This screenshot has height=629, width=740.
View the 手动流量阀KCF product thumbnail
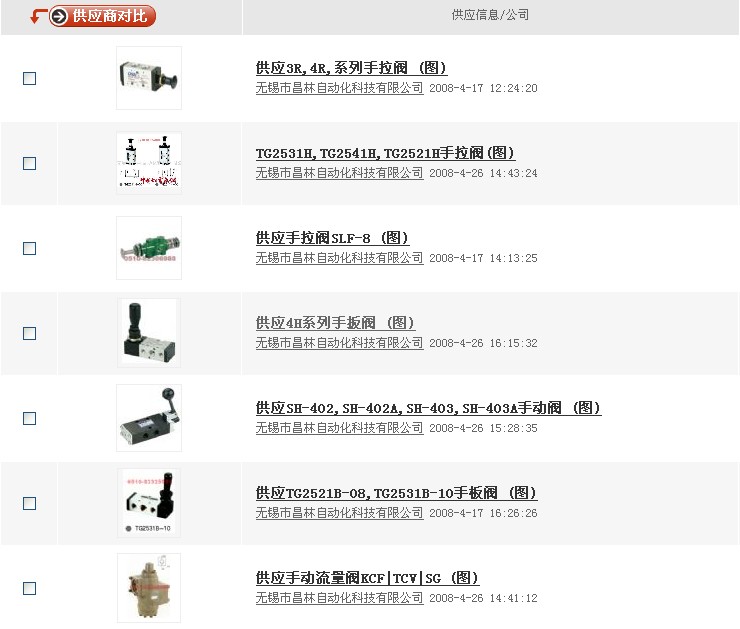tap(149, 588)
